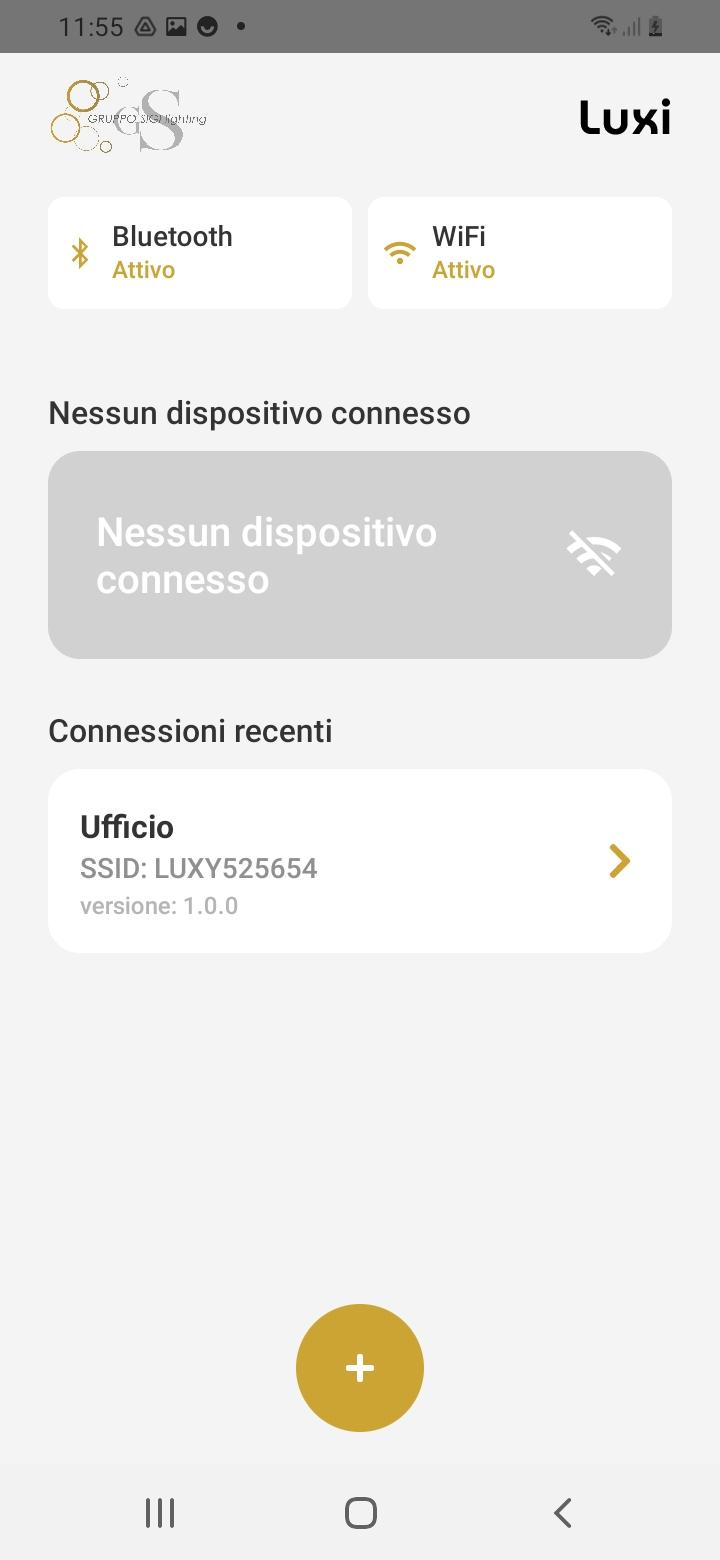Tap the Luxi logo in the header
This screenshot has width=720, height=1560.
(x=624, y=117)
